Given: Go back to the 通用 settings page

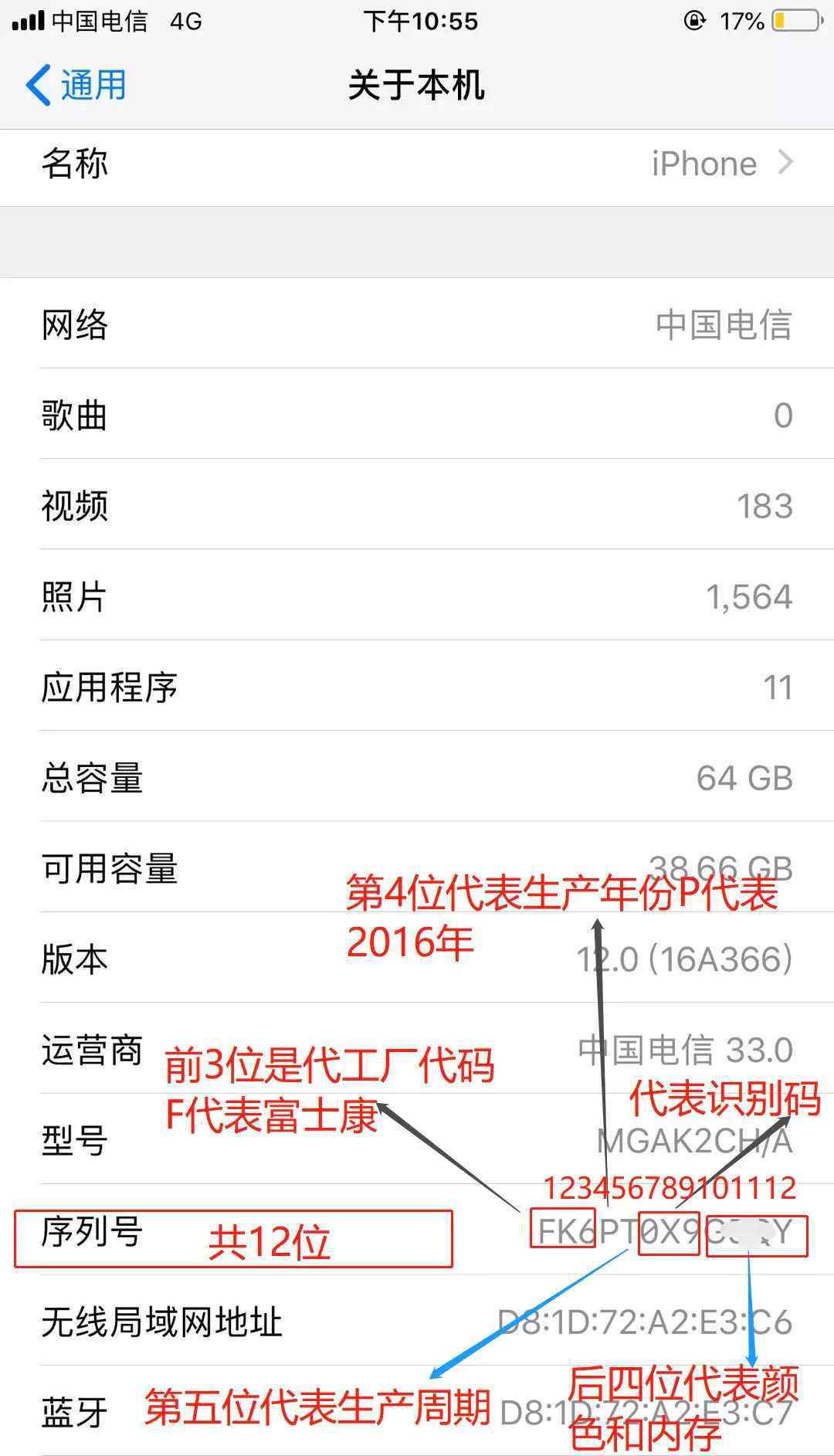Looking at the screenshot, I should 76,85.
